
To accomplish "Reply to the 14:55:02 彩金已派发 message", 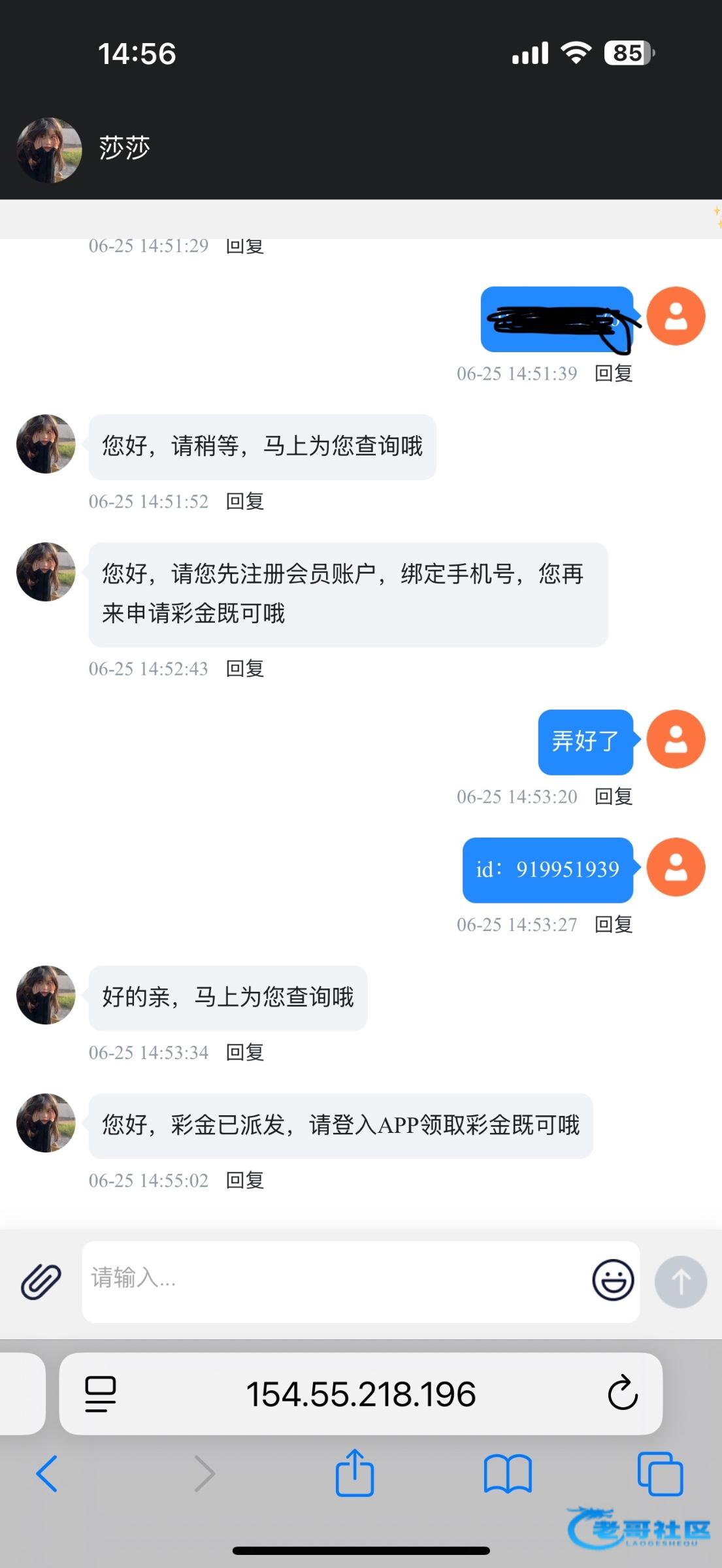I will (245, 1181).
